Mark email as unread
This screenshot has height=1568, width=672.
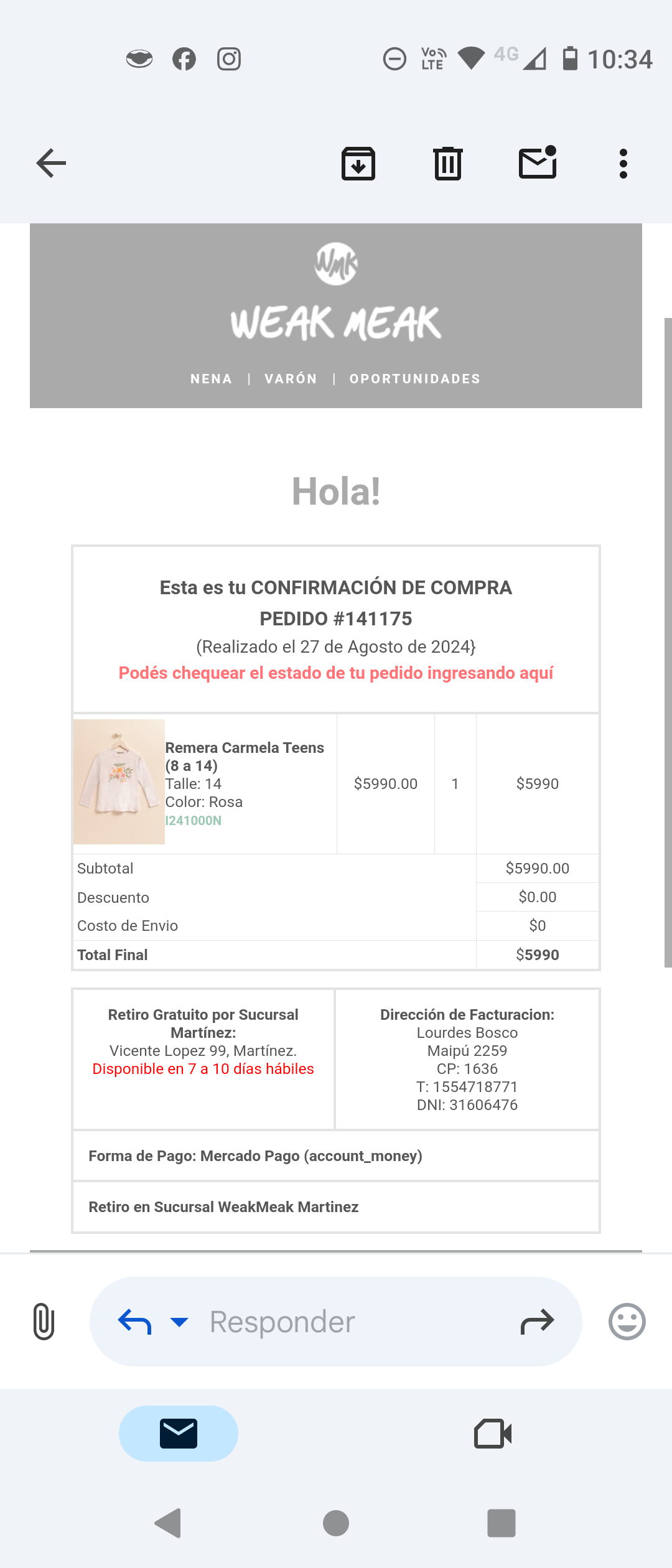[538, 164]
